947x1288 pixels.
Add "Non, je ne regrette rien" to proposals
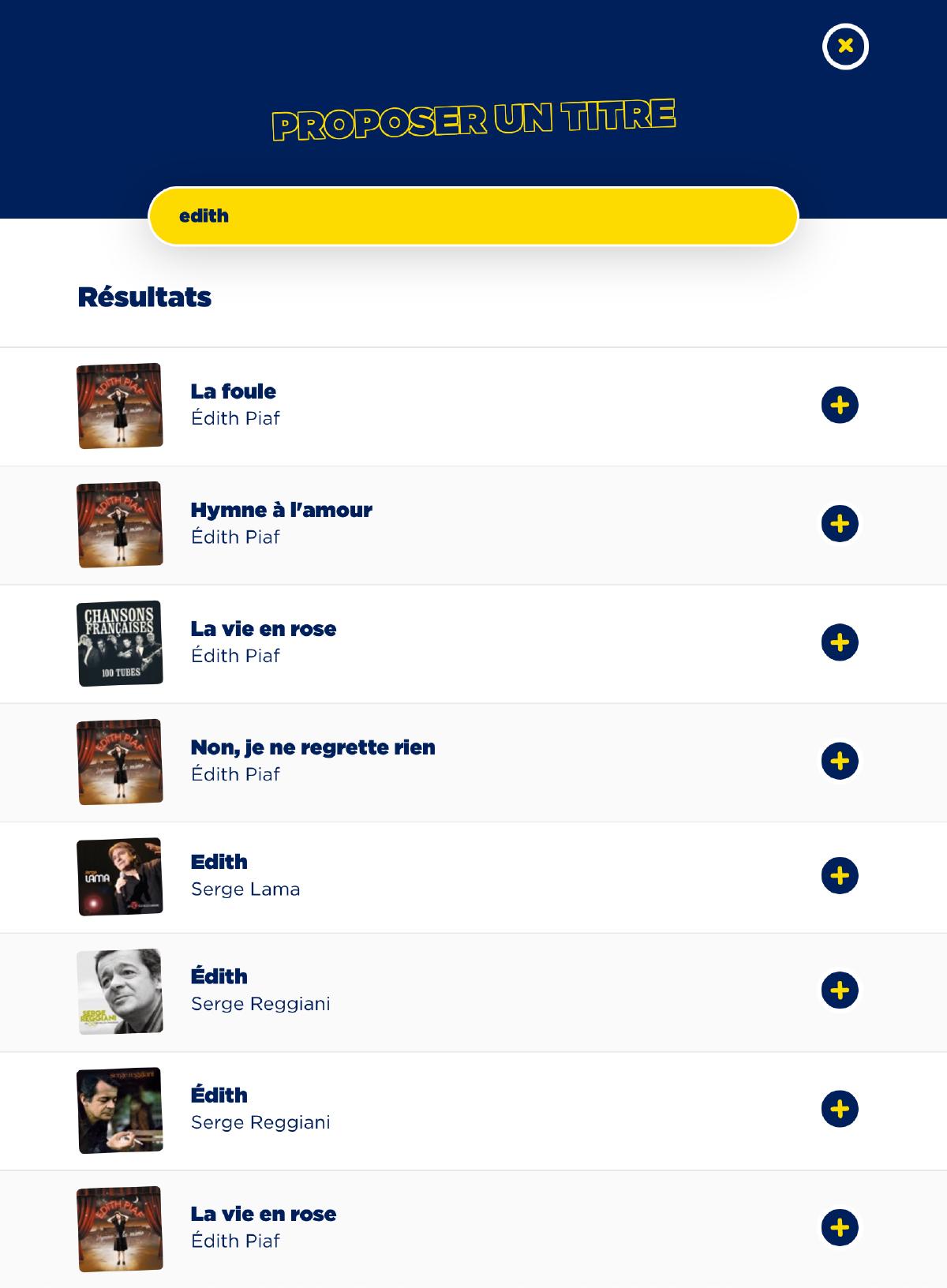pyautogui.click(x=840, y=761)
